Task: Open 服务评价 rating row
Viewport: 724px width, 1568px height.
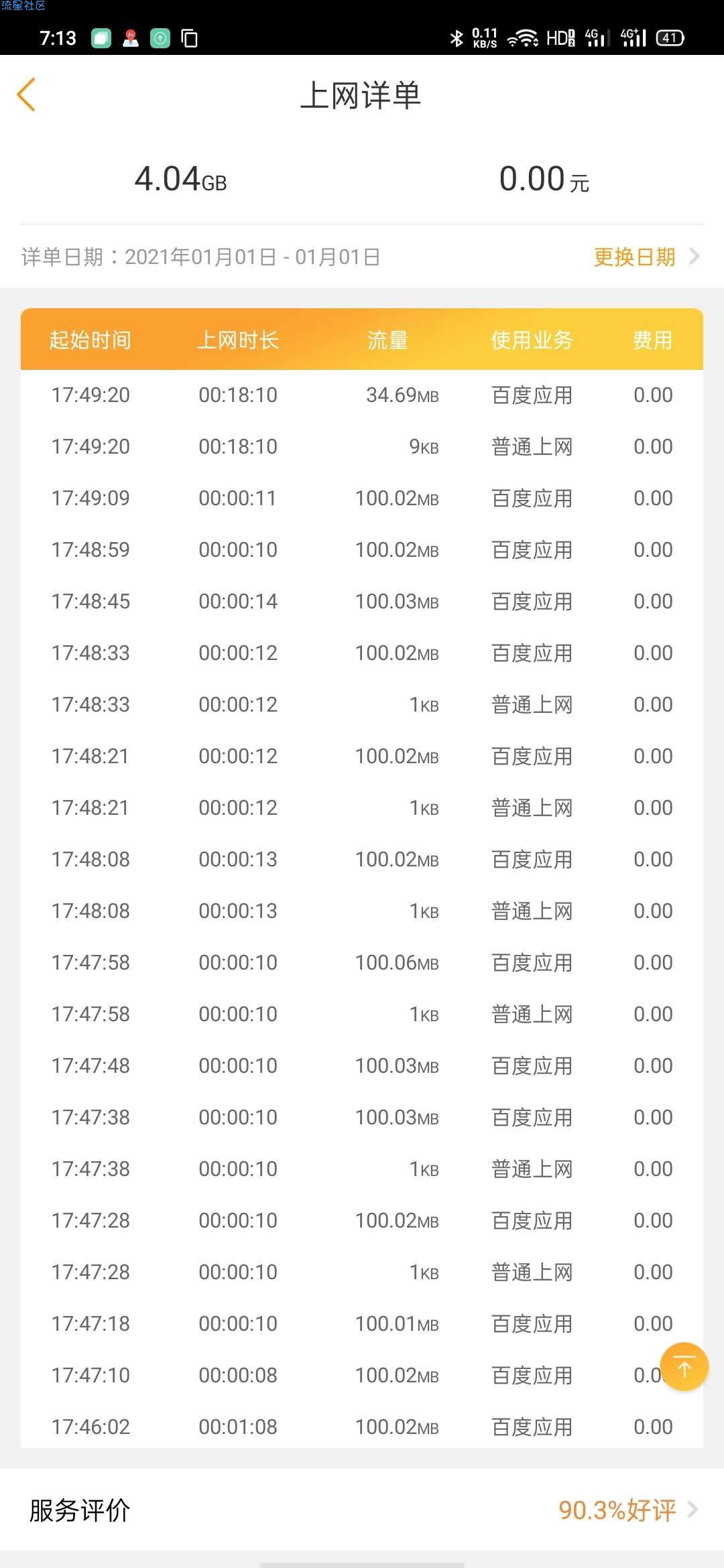Action: click(x=362, y=1510)
